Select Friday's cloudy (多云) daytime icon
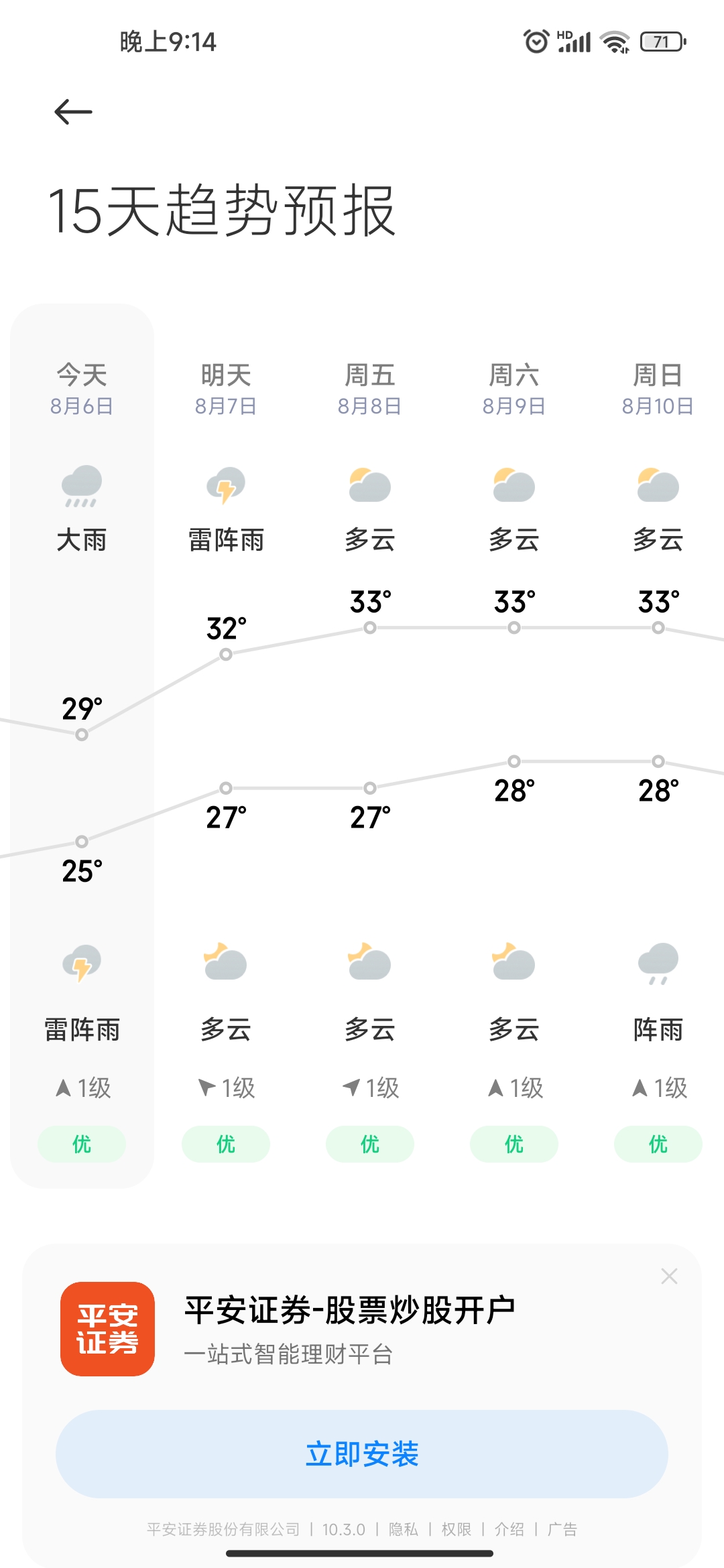This screenshot has width=724, height=1568. pos(369,486)
